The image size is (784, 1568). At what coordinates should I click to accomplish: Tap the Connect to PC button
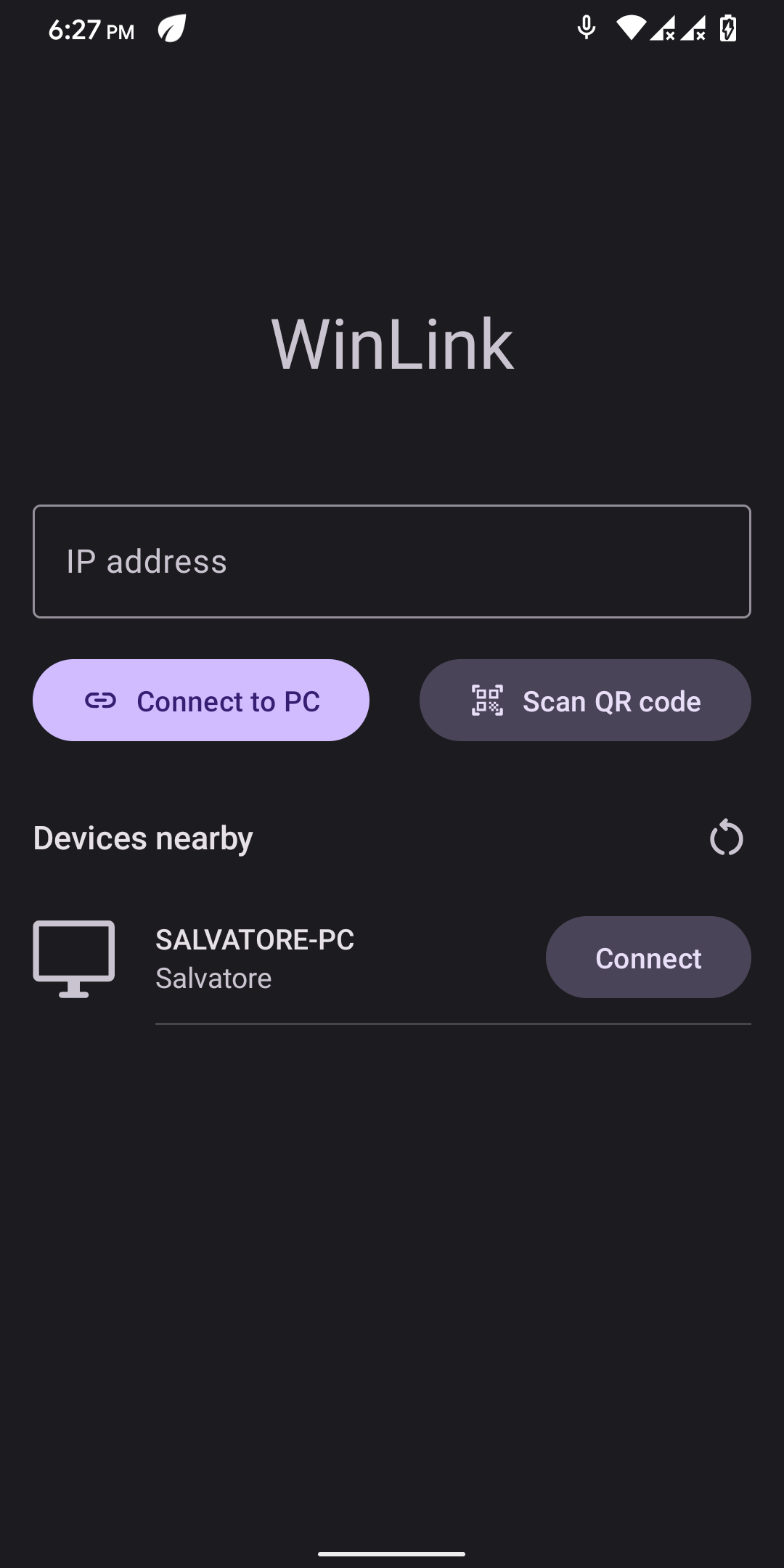pos(201,701)
